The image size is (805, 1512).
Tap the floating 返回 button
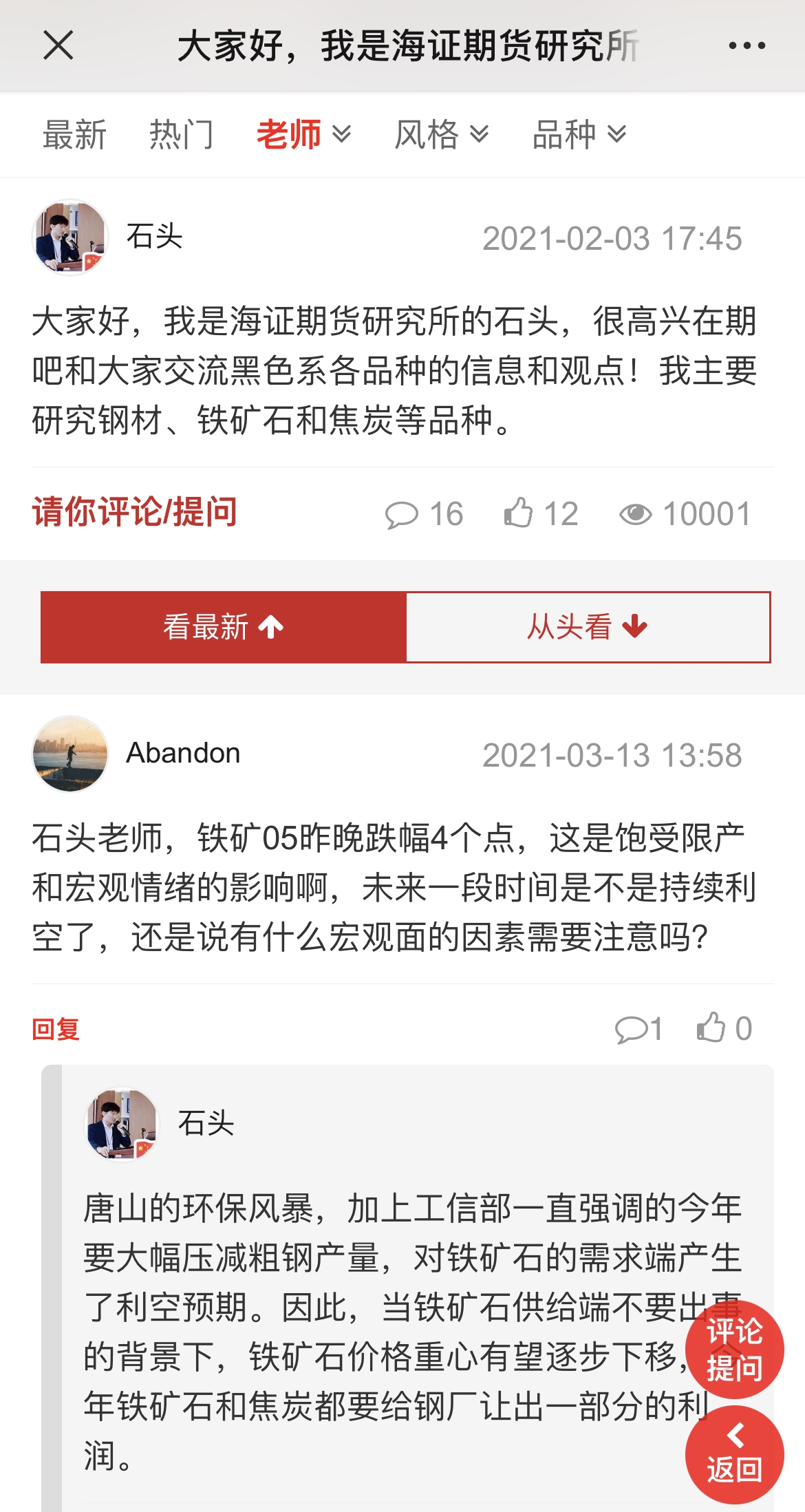point(734,1455)
